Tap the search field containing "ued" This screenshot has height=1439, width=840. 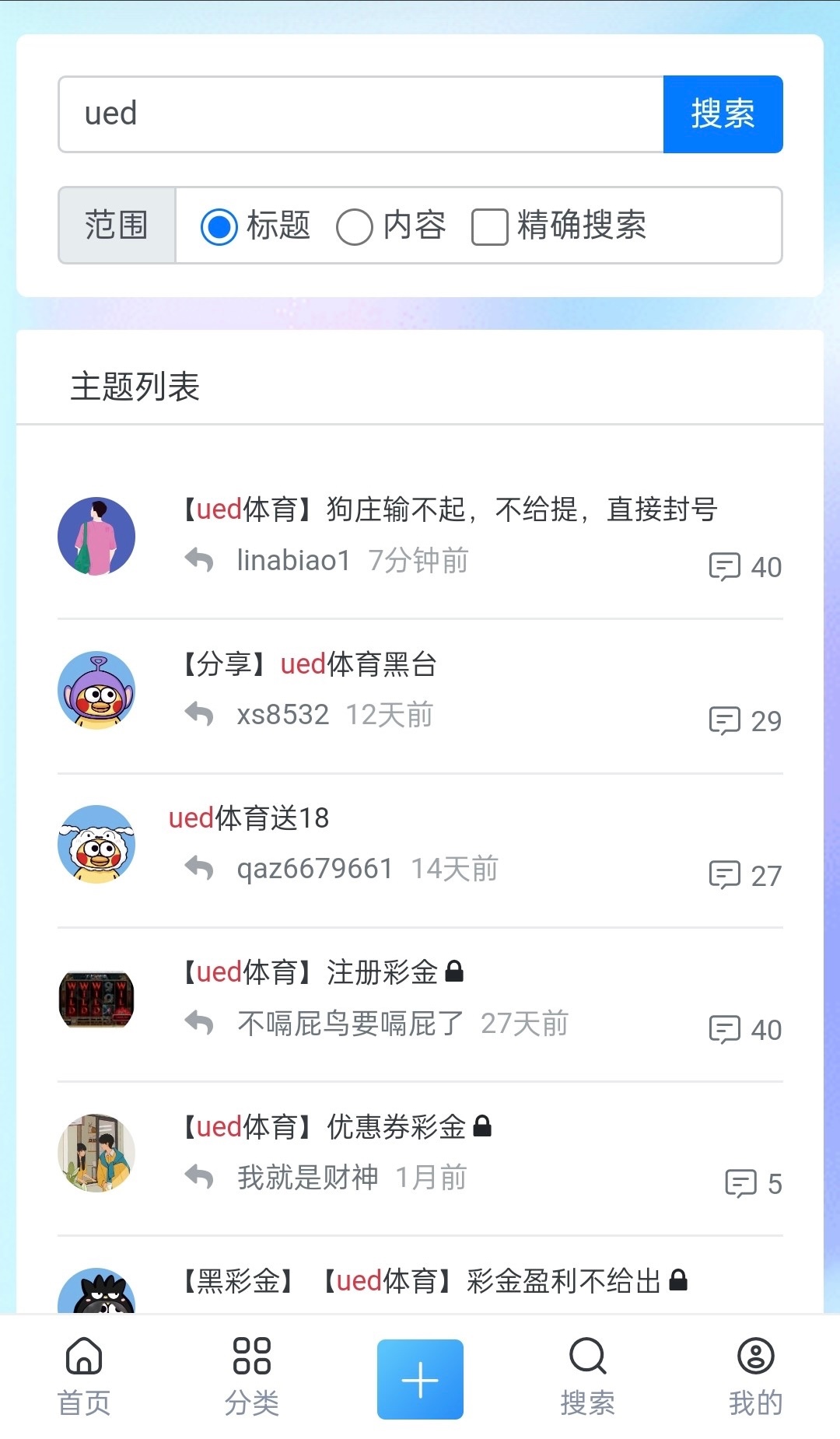point(361,114)
